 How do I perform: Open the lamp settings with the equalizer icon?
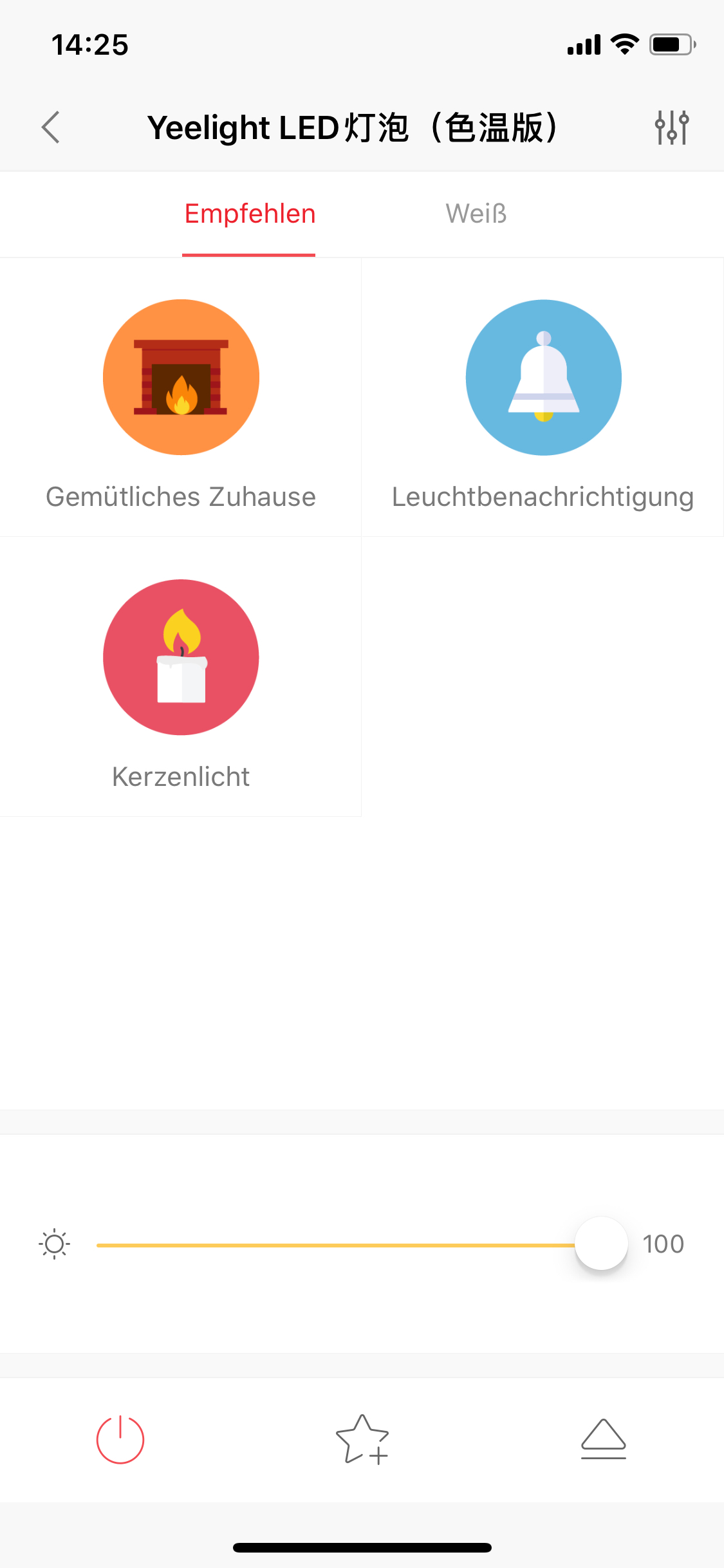coord(672,127)
